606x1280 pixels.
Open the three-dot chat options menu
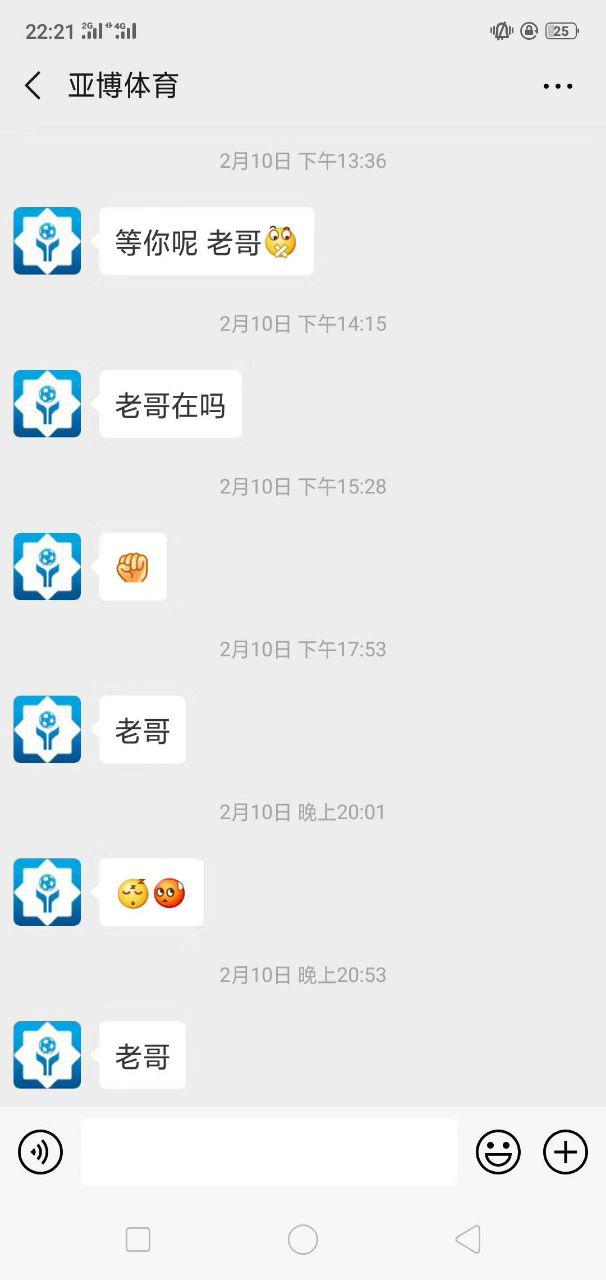click(558, 86)
